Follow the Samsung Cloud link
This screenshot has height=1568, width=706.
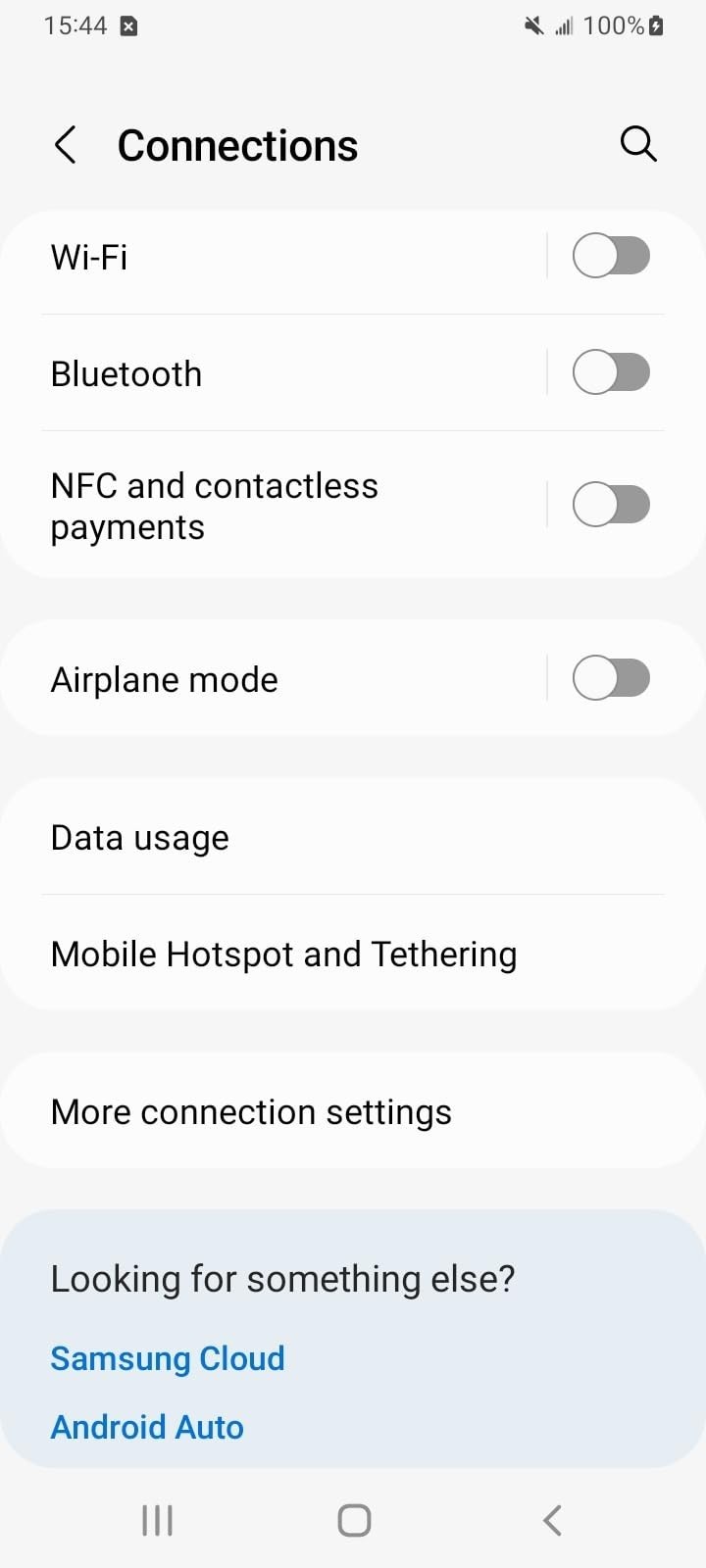pyautogui.click(x=168, y=1358)
